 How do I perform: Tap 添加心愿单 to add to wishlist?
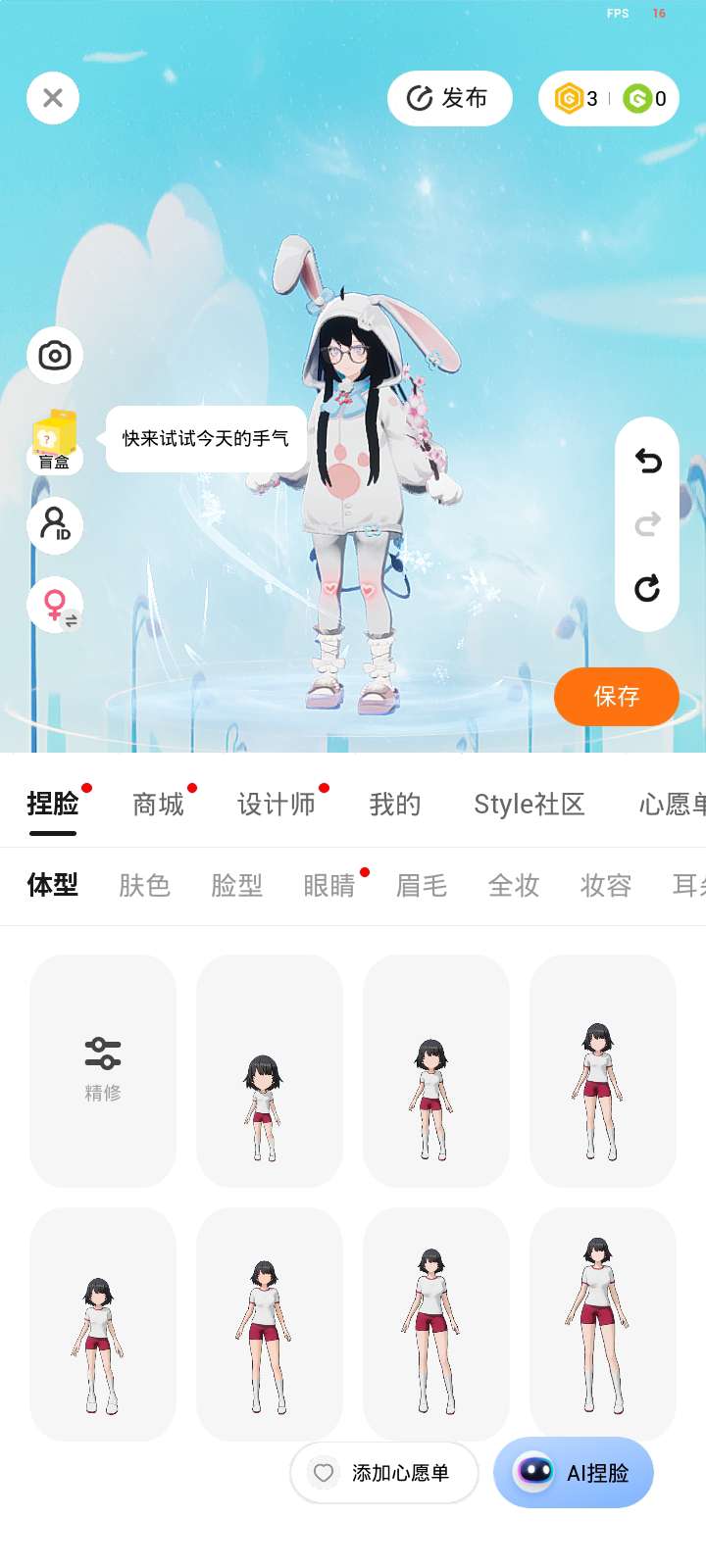pos(384,1473)
